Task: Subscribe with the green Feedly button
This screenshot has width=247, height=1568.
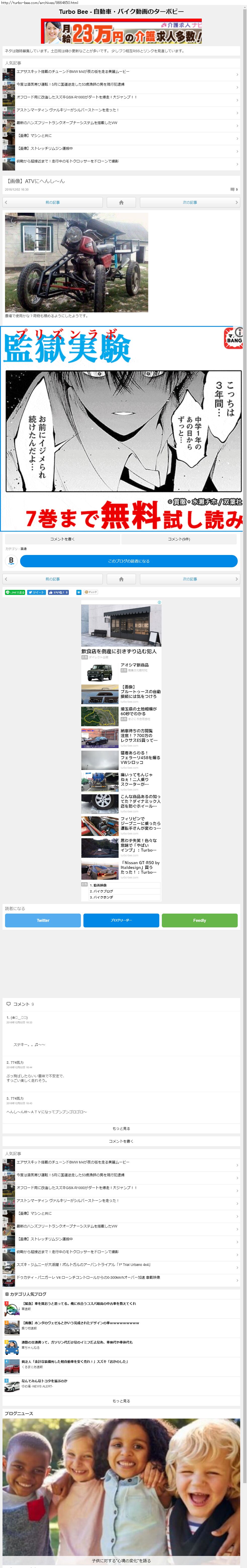Action: [x=200, y=920]
